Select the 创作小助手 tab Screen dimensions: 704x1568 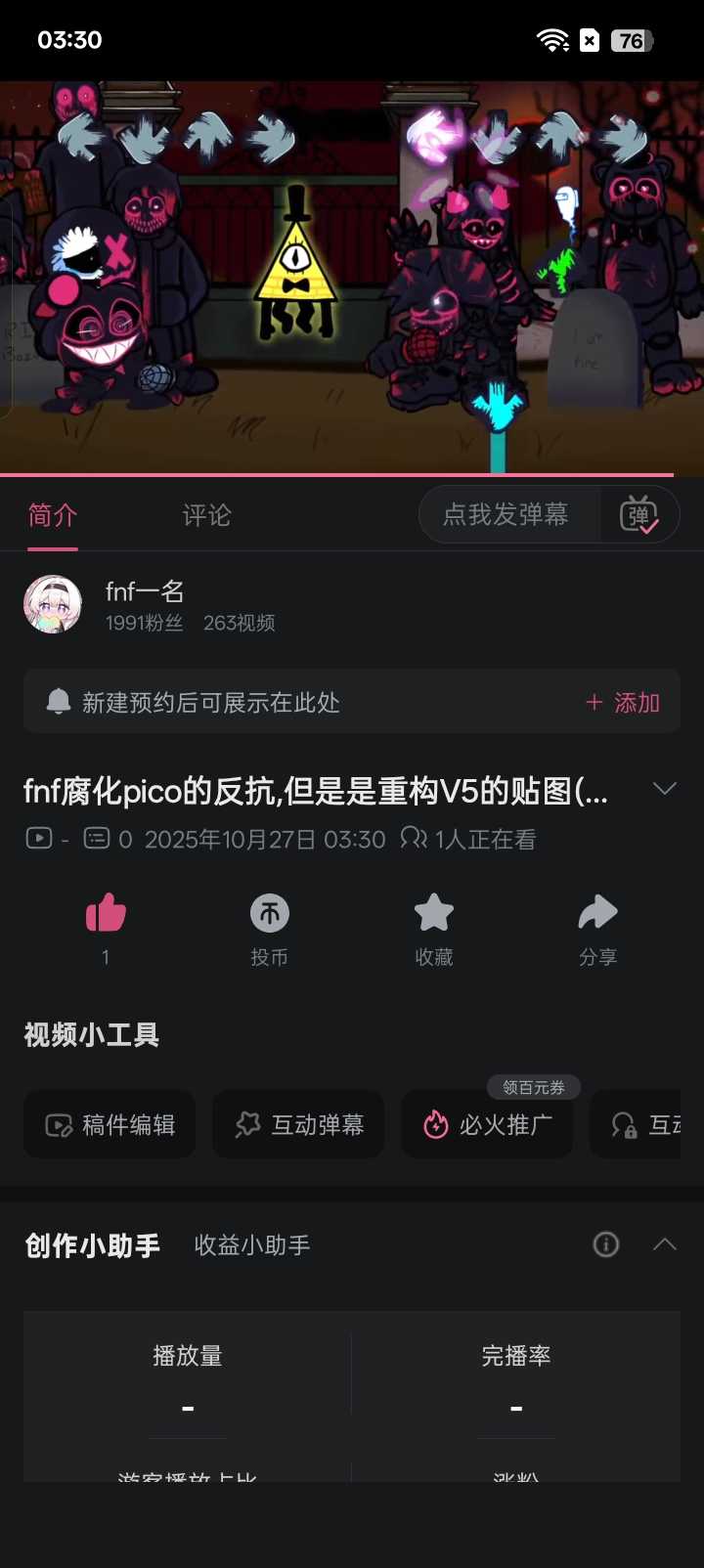click(x=93, y=1245)
